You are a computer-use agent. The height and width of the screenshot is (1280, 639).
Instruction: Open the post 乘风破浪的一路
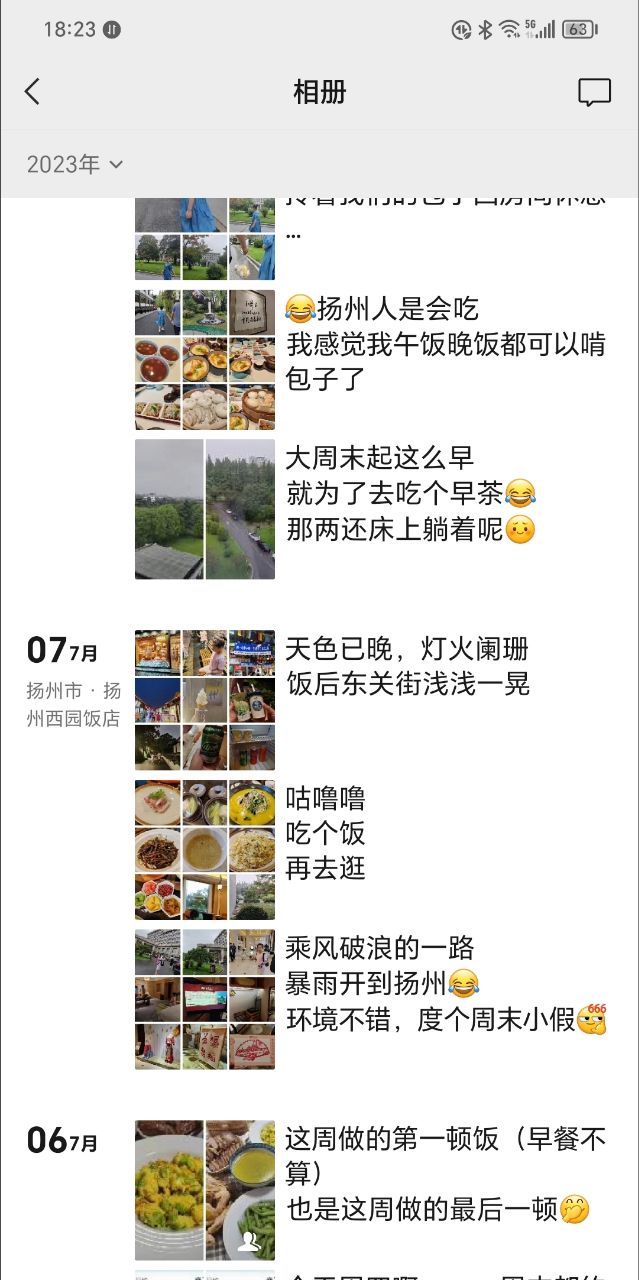coord(445,984)
